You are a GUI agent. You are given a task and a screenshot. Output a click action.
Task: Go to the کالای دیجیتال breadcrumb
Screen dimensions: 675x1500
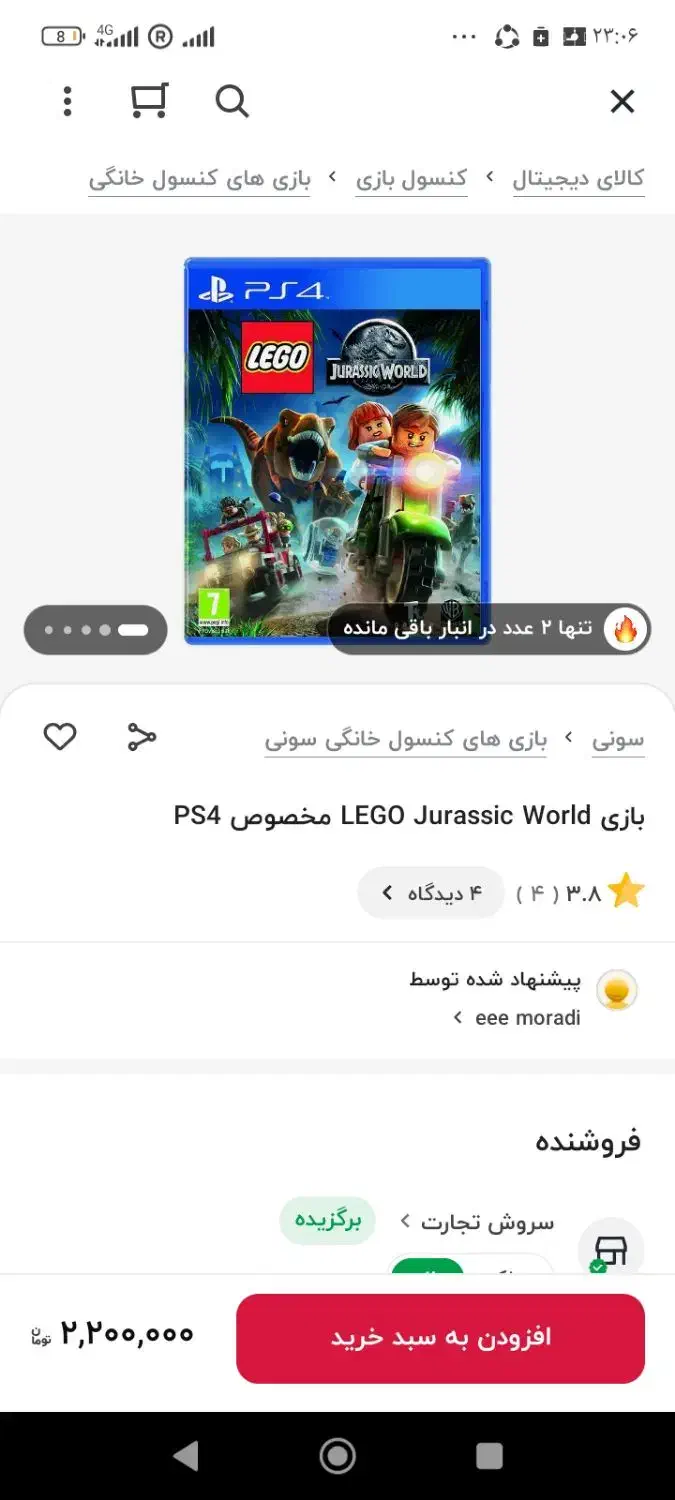578,179
